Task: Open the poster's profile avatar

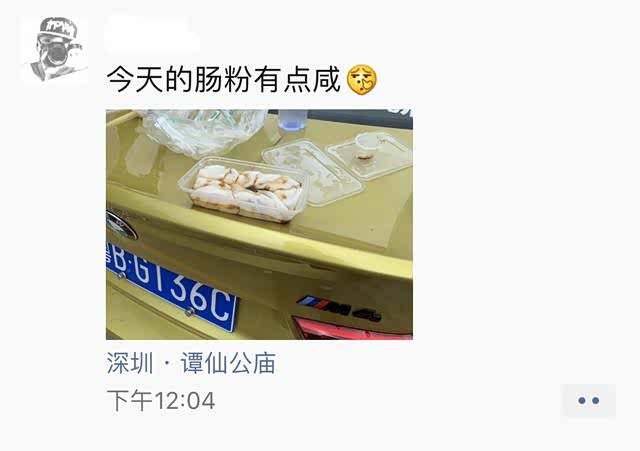Action: click(x=54, y=49)
